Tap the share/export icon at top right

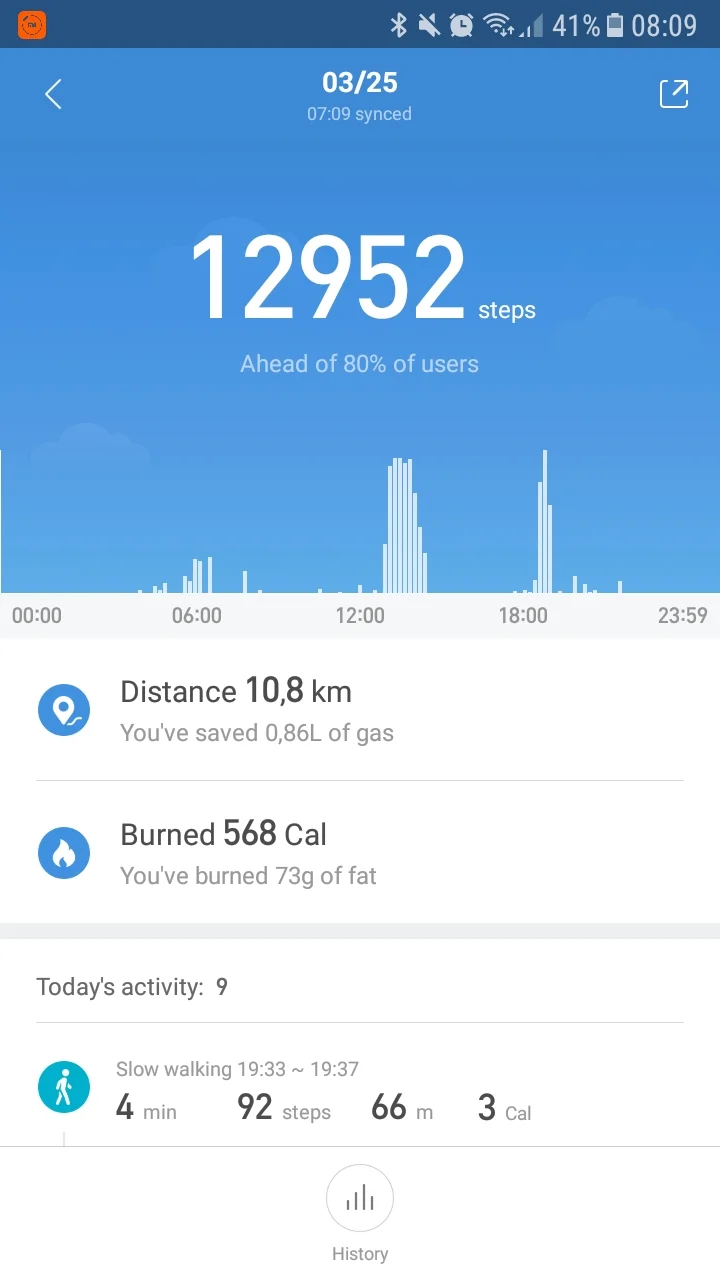pyautogui.click(x=674, y=93)
